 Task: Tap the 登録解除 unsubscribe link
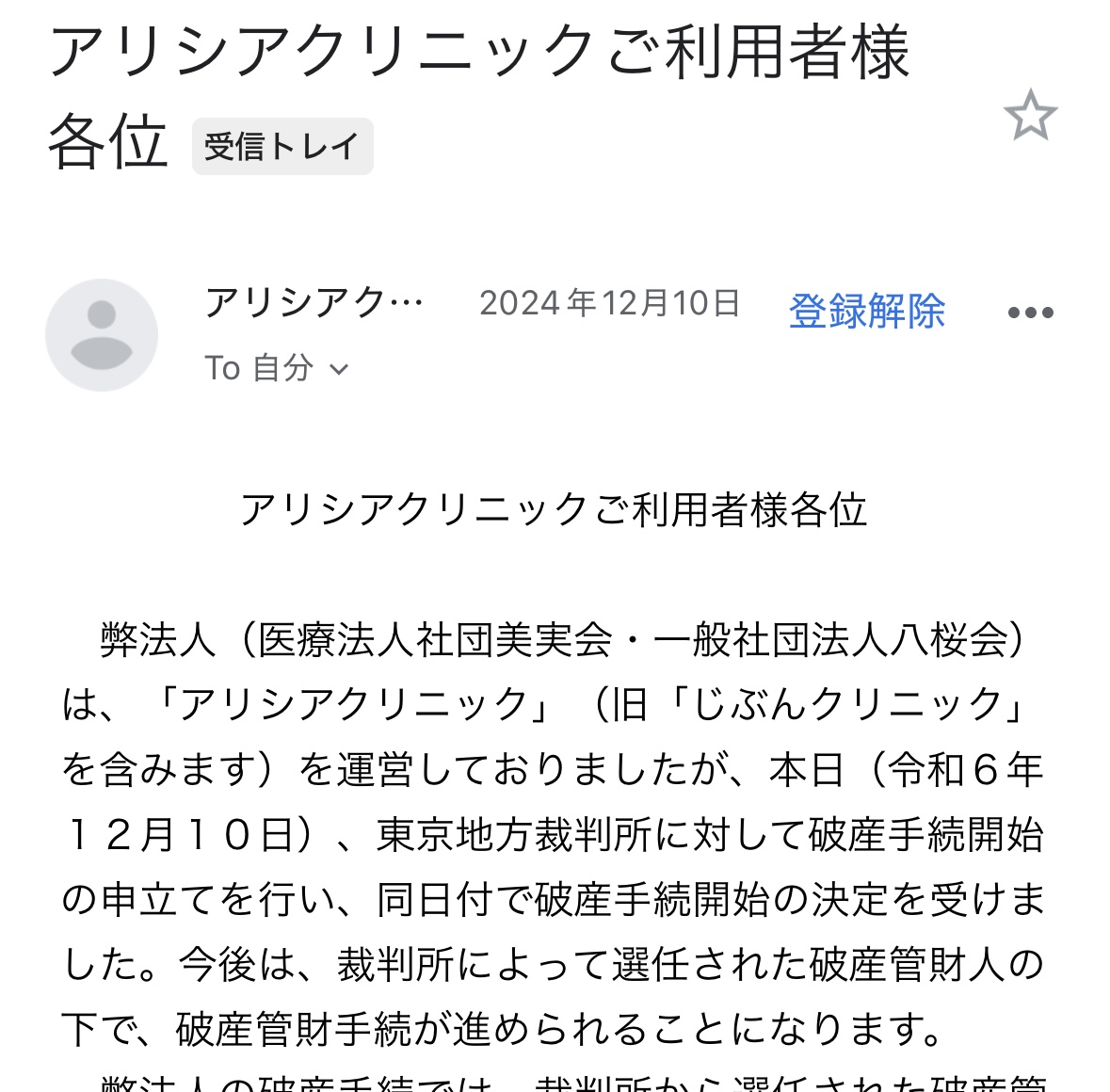click(x=866, y=311)
